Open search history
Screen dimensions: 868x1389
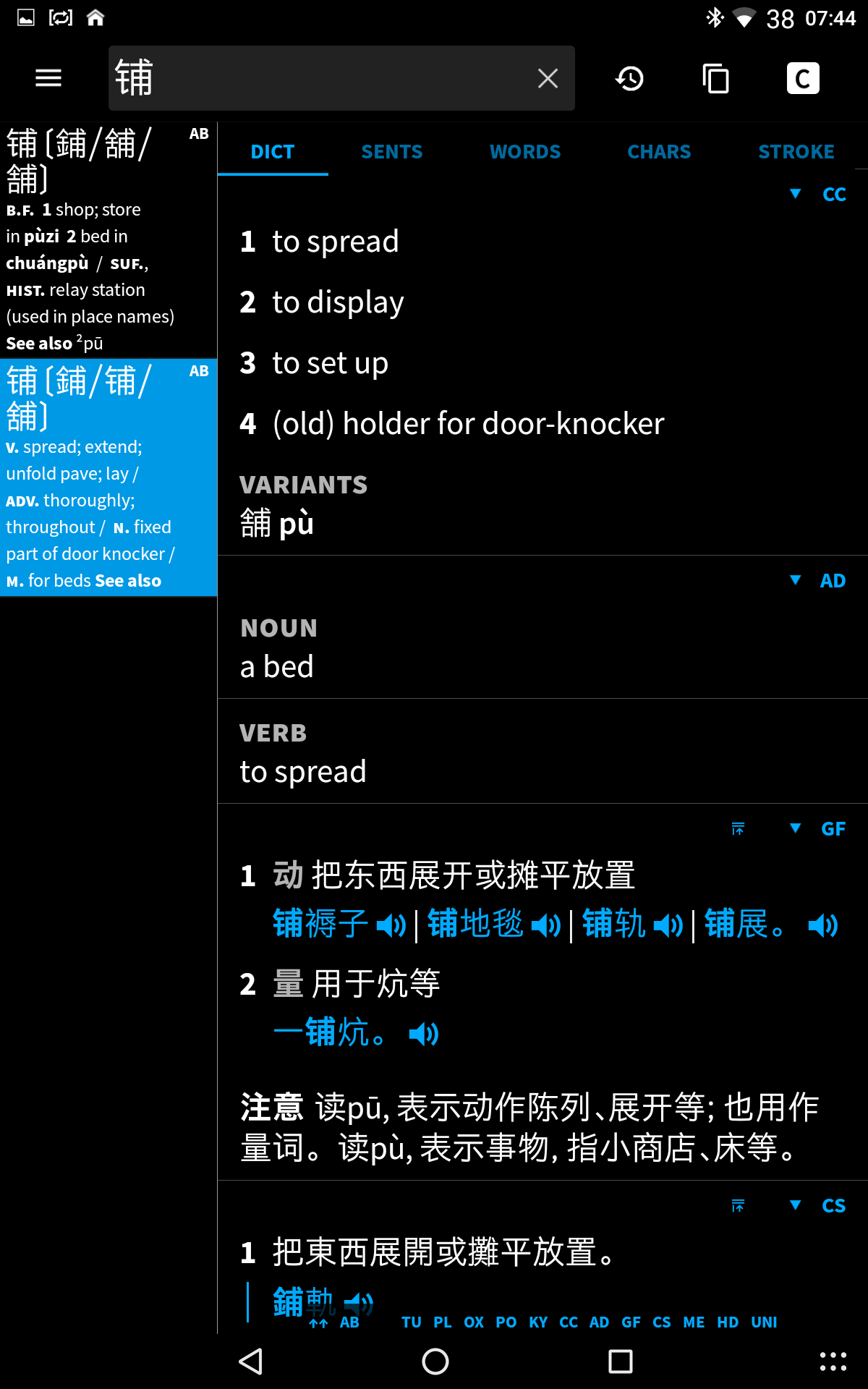click(629, 78)
